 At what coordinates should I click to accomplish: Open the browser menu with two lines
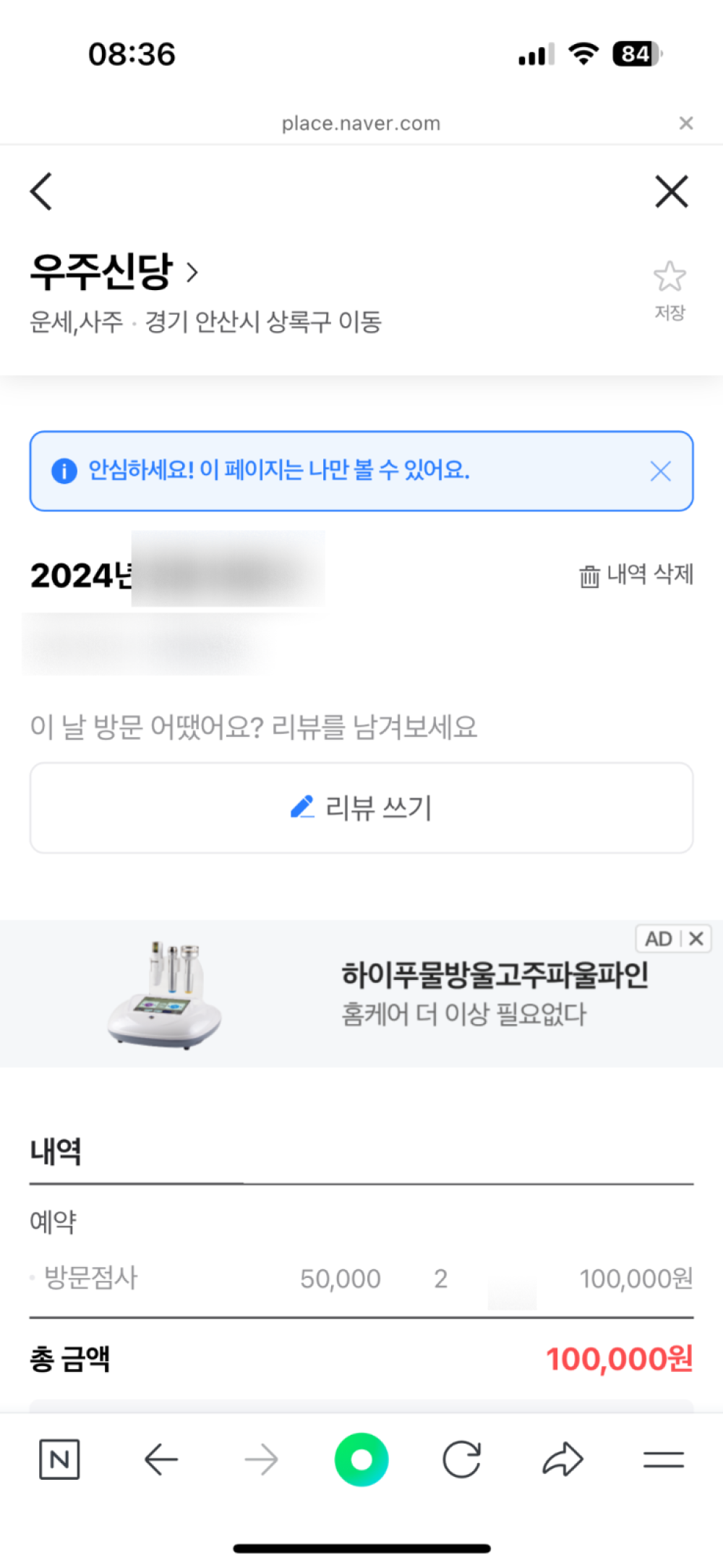coord(663,1460)
